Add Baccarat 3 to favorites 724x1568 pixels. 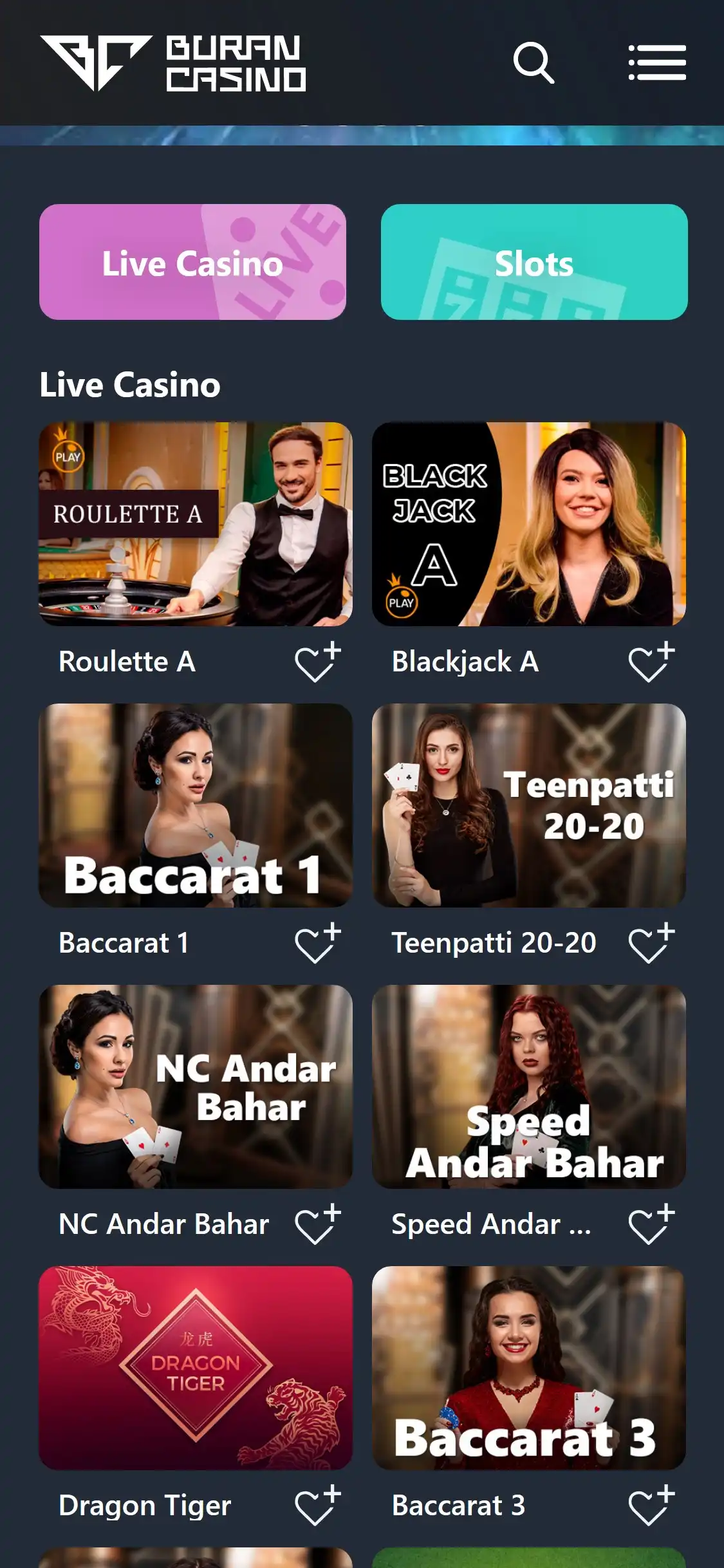(650, 1506)
